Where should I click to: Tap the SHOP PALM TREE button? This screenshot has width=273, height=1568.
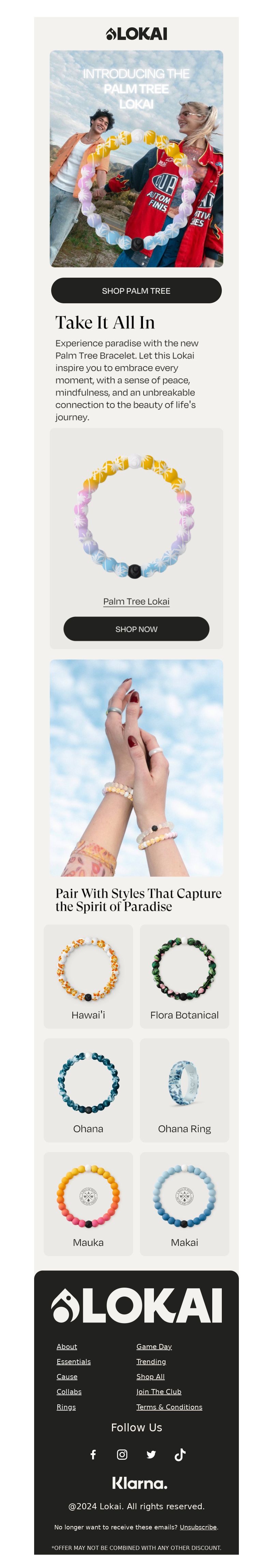click(136, 290)
